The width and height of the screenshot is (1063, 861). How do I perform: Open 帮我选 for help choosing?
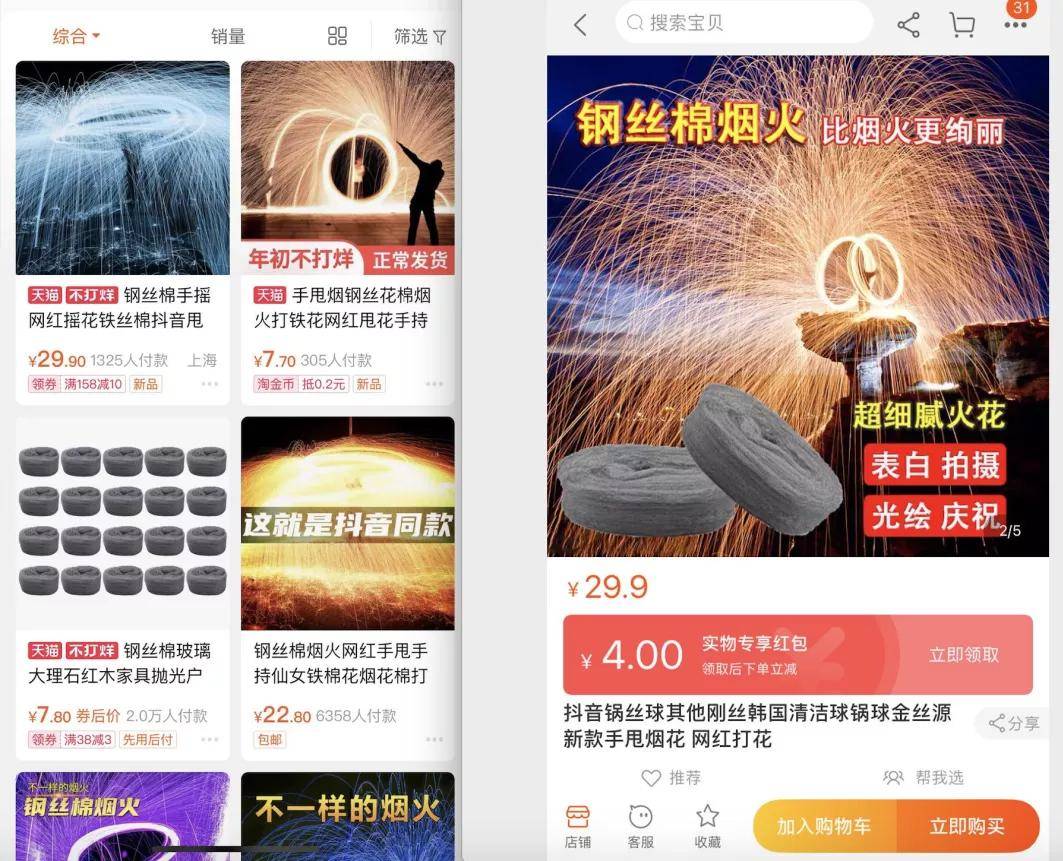click(x=923, y=777)
